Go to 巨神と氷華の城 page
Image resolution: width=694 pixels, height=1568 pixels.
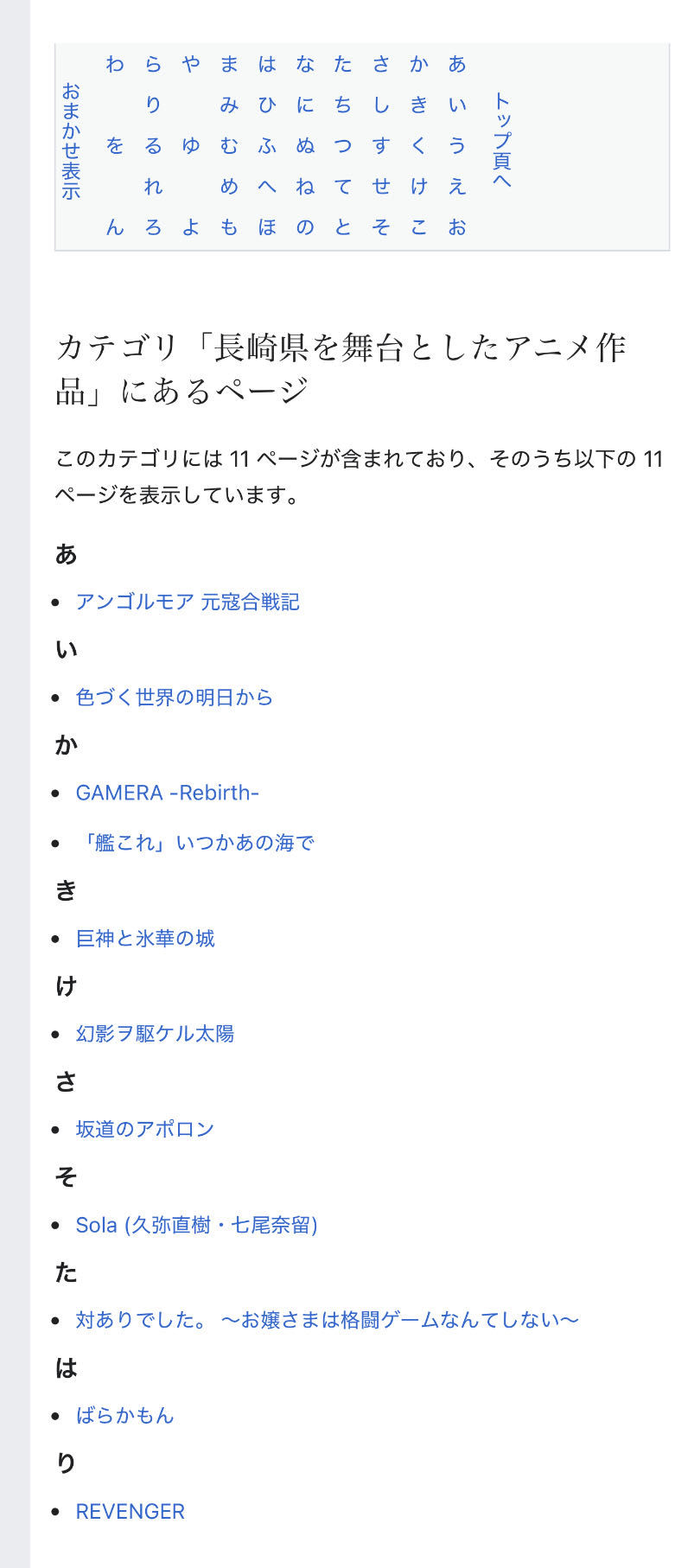pos(145,938)
